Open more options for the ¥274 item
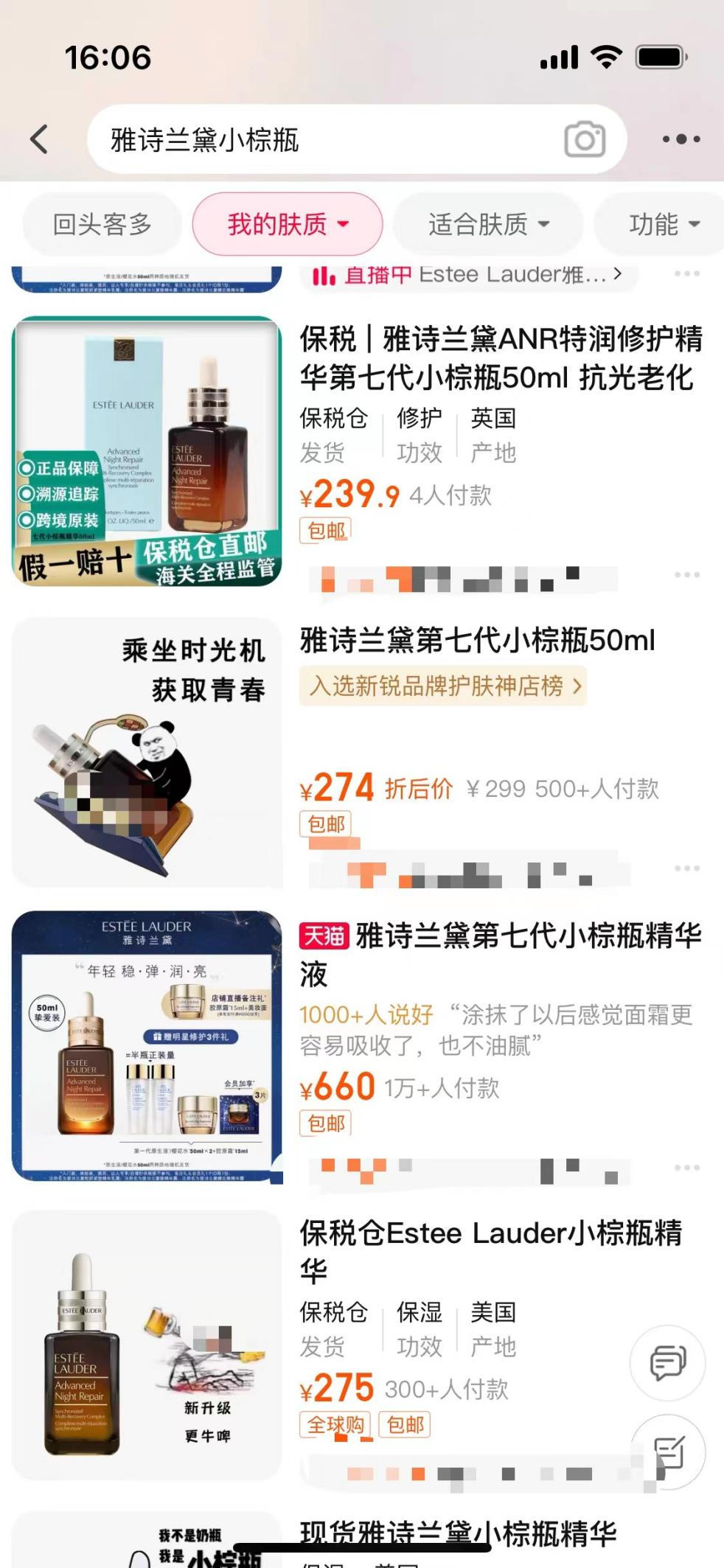 pos(686,868)
